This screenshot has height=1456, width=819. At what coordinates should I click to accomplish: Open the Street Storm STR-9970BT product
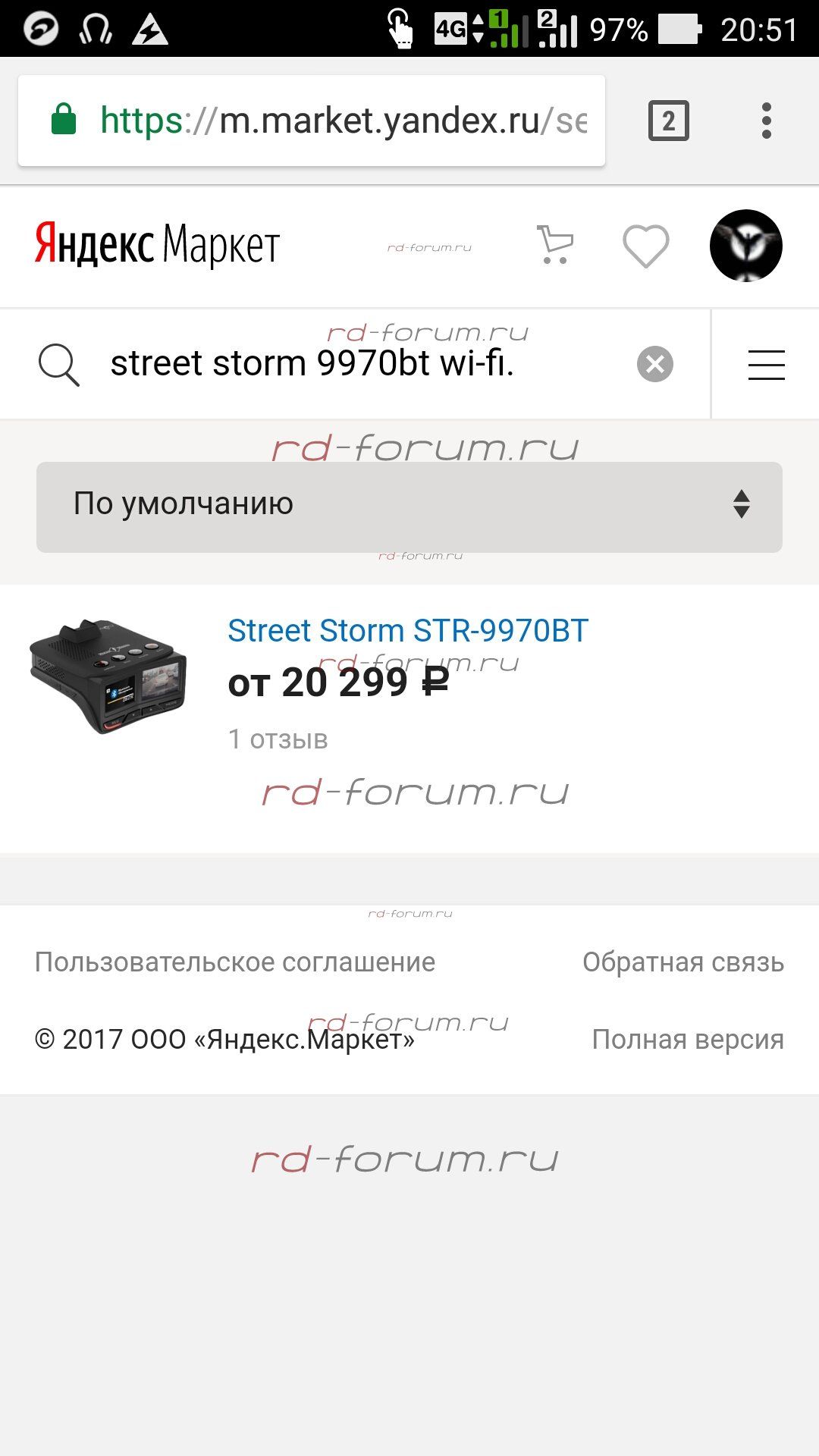click(x=408, y=631)
